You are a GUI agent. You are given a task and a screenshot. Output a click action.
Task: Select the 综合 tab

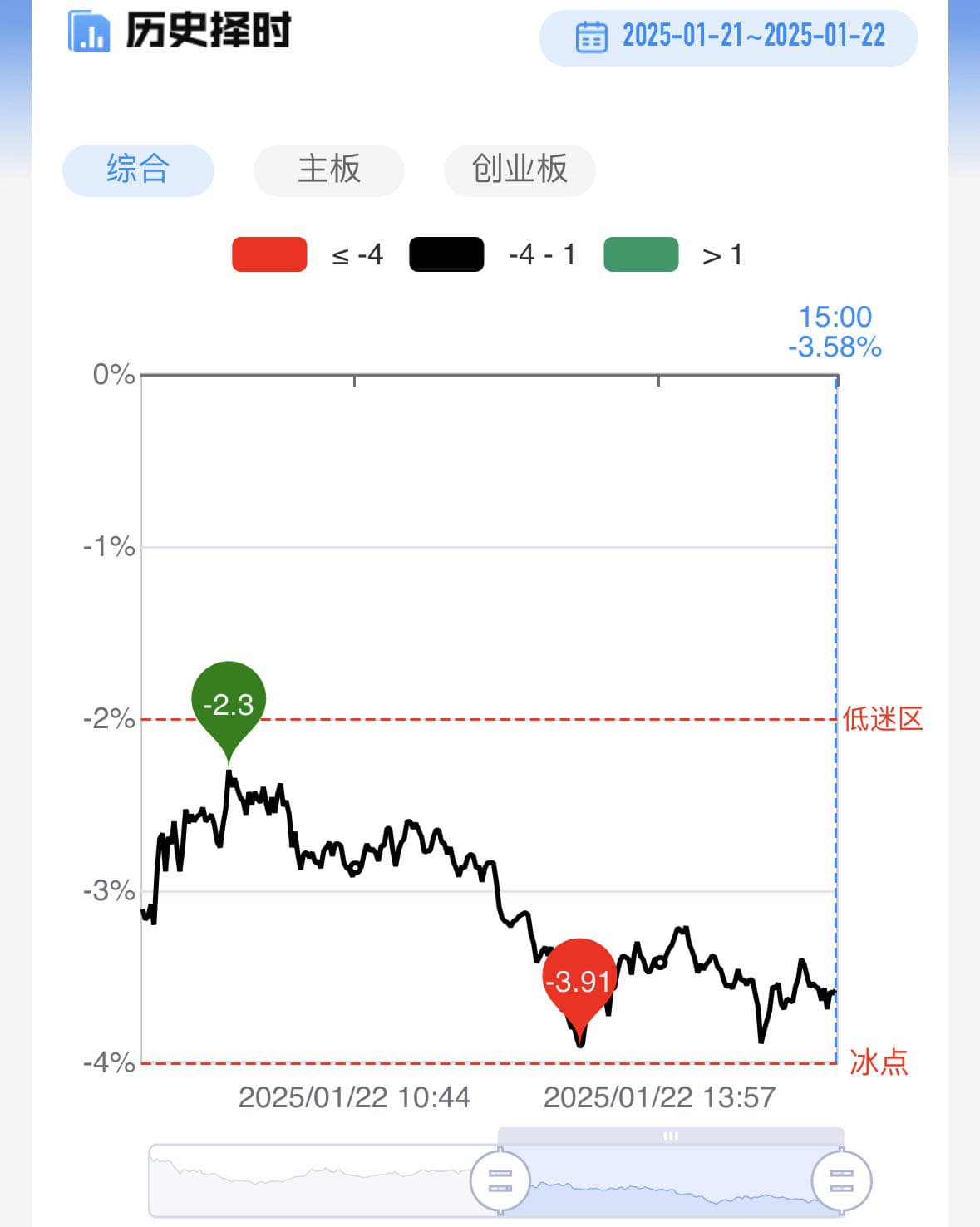tap(138, 170)
